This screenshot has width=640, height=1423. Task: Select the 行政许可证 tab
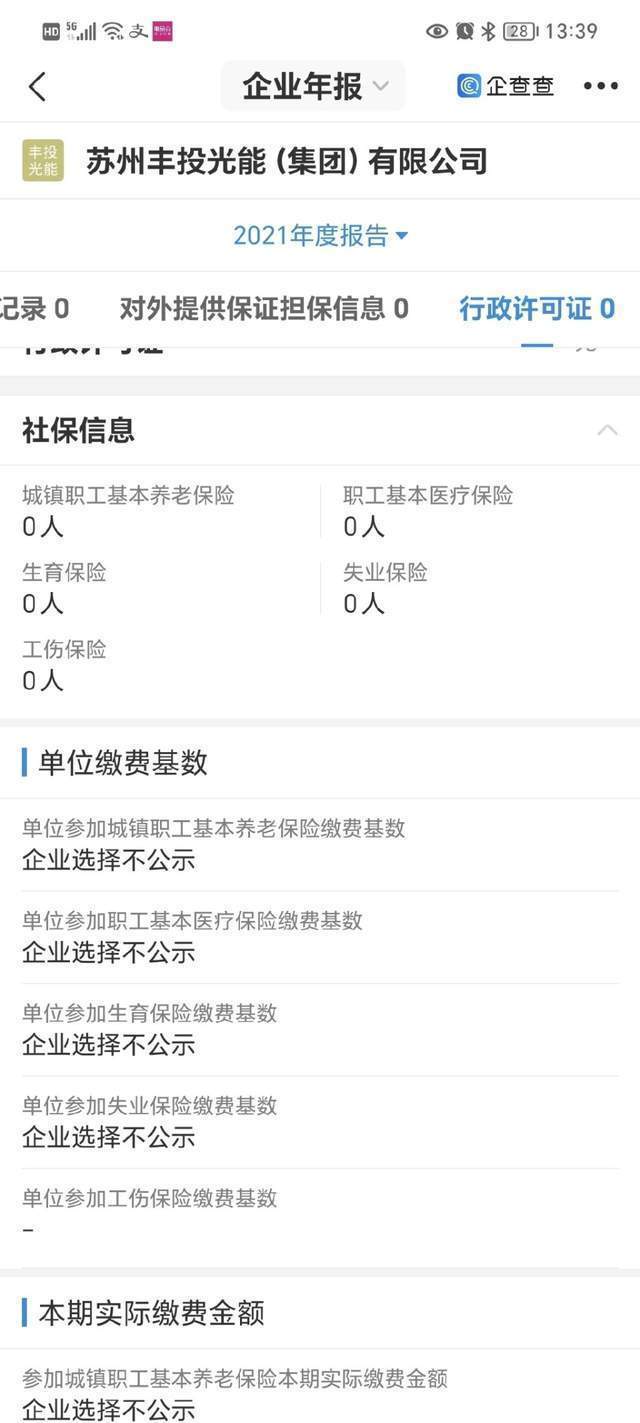point(537,309)
